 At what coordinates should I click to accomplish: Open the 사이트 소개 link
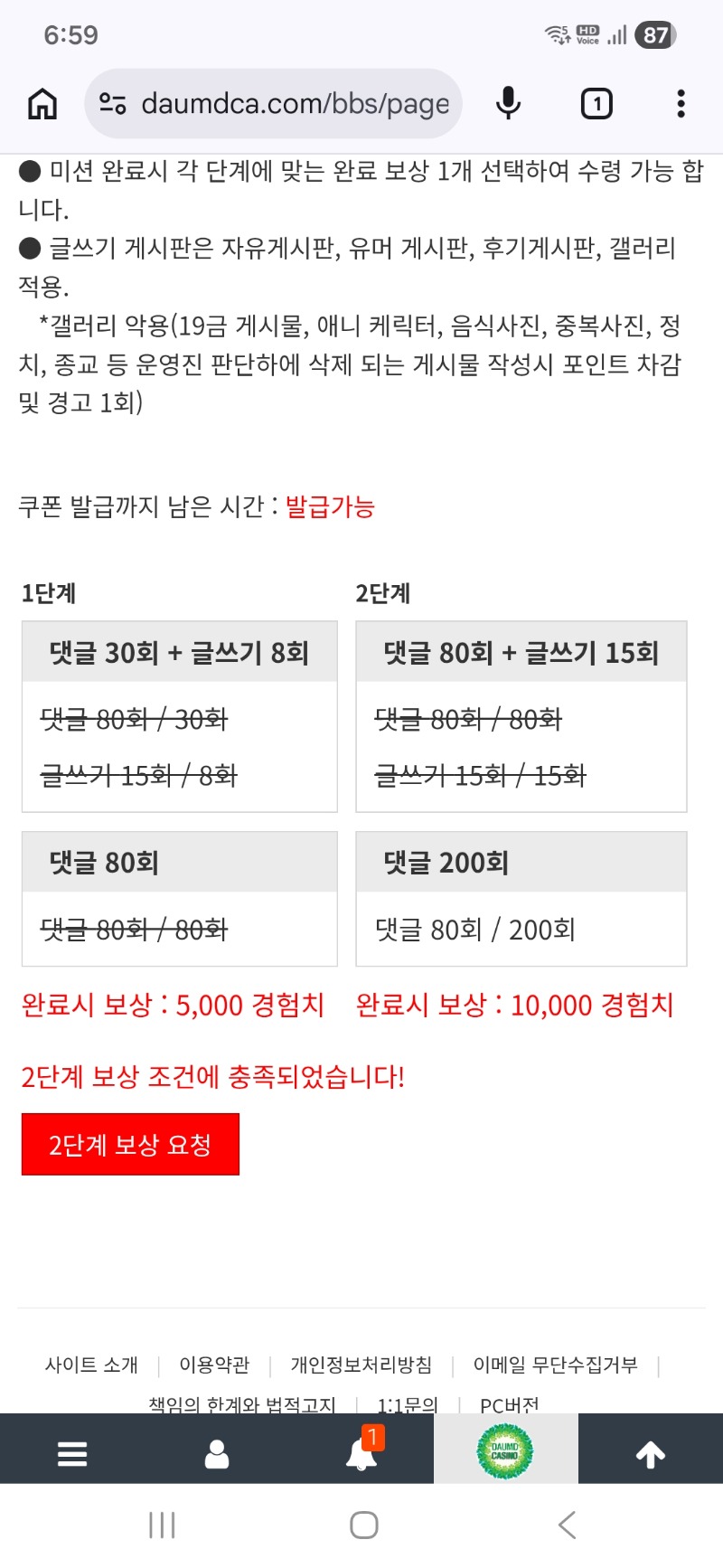point(91,1365)
